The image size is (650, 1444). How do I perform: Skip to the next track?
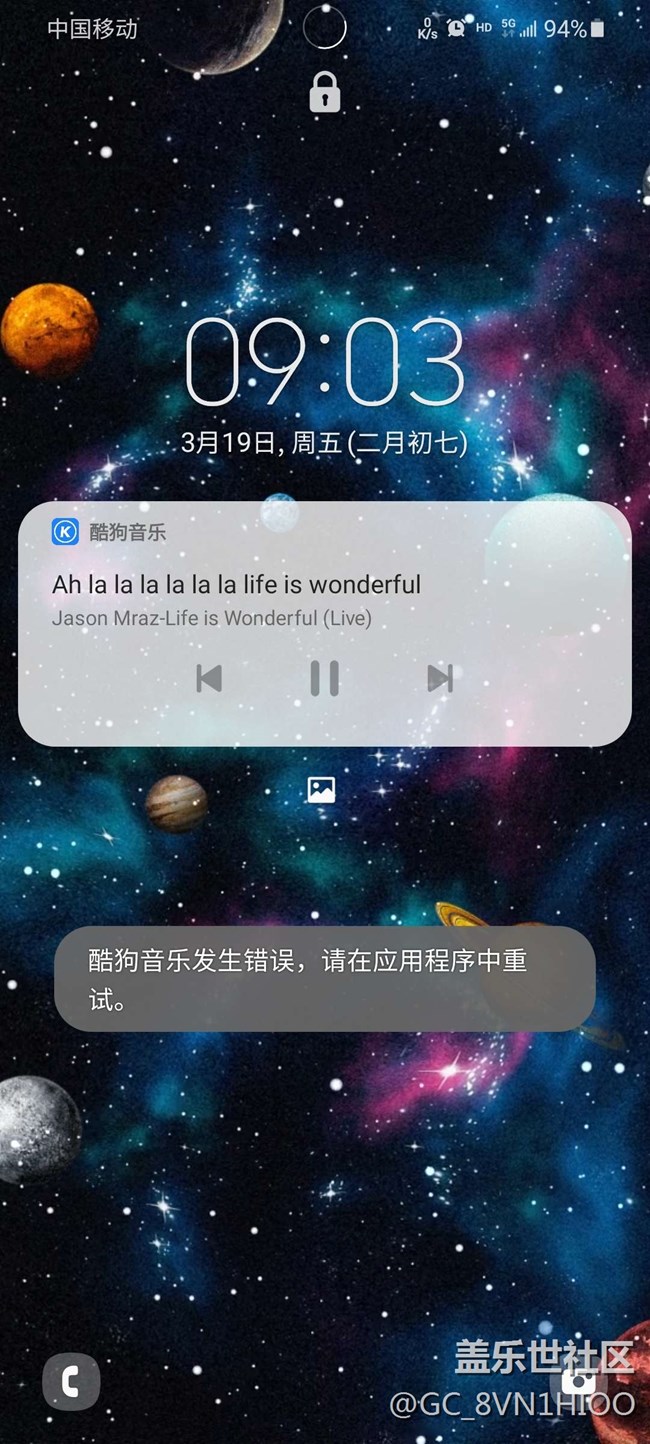click(440, 679)
